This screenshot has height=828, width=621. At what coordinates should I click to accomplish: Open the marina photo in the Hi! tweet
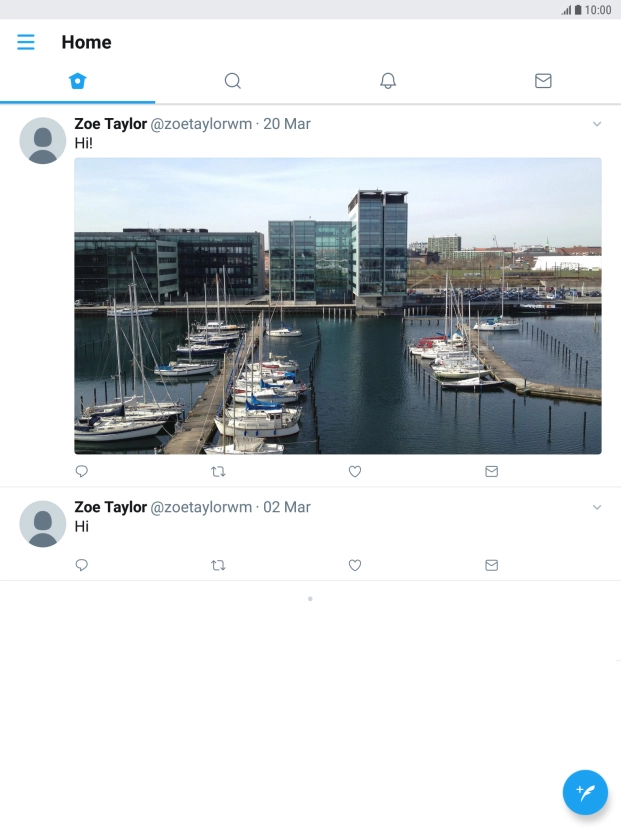[x=338, y=306]
